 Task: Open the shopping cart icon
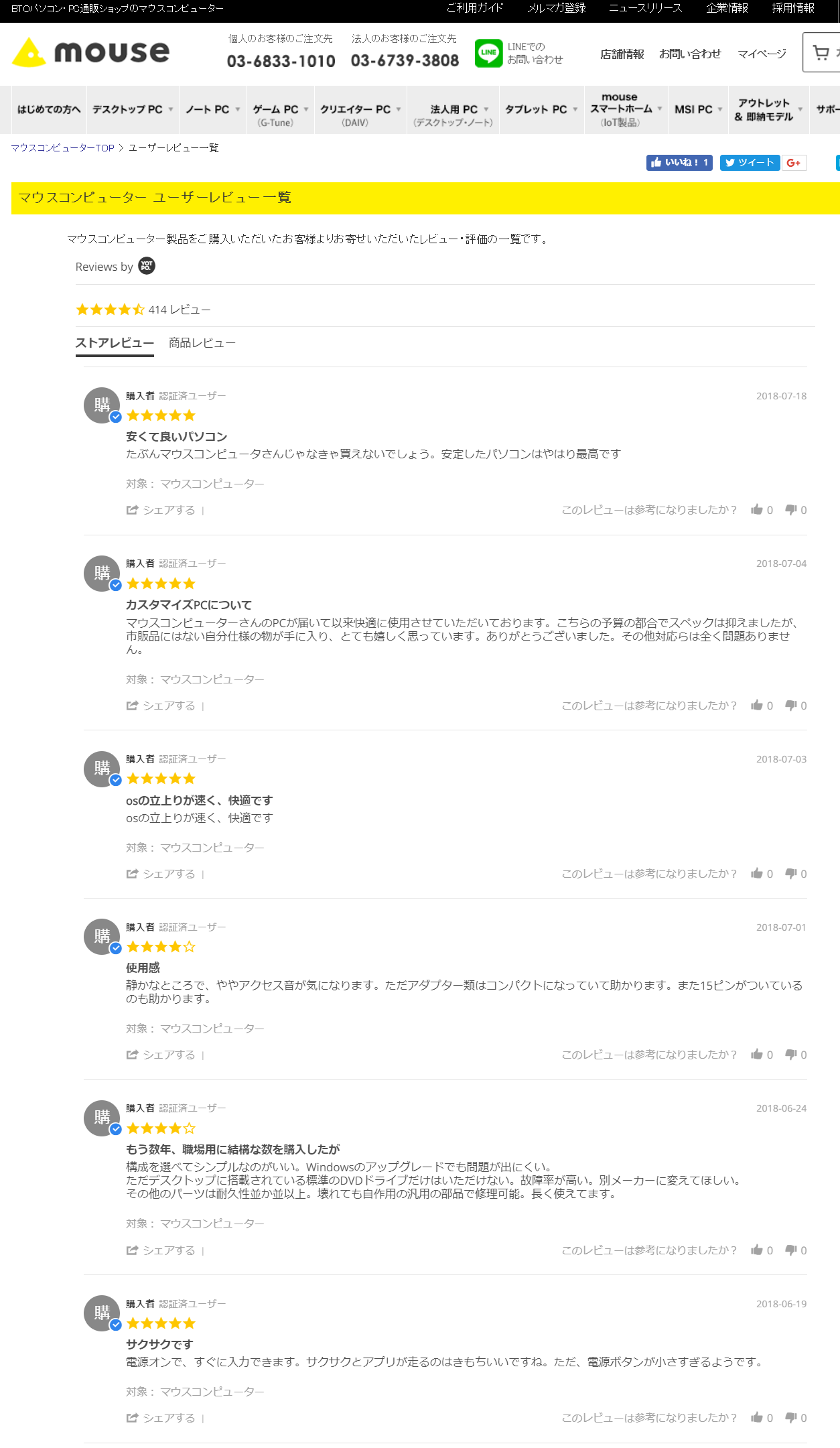[821, 52]
